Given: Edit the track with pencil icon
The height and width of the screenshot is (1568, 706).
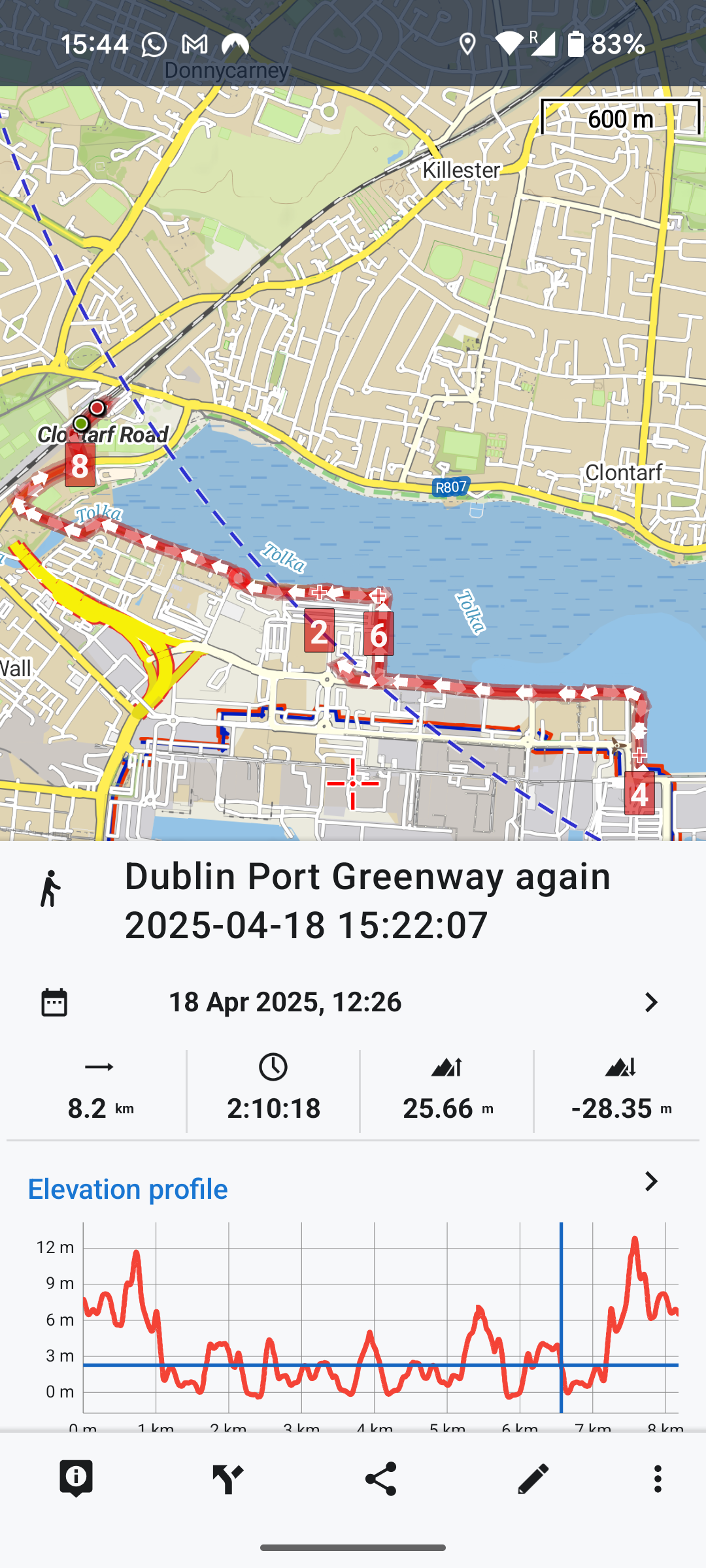Looking at the screenshot, I should coord(533,1478).
